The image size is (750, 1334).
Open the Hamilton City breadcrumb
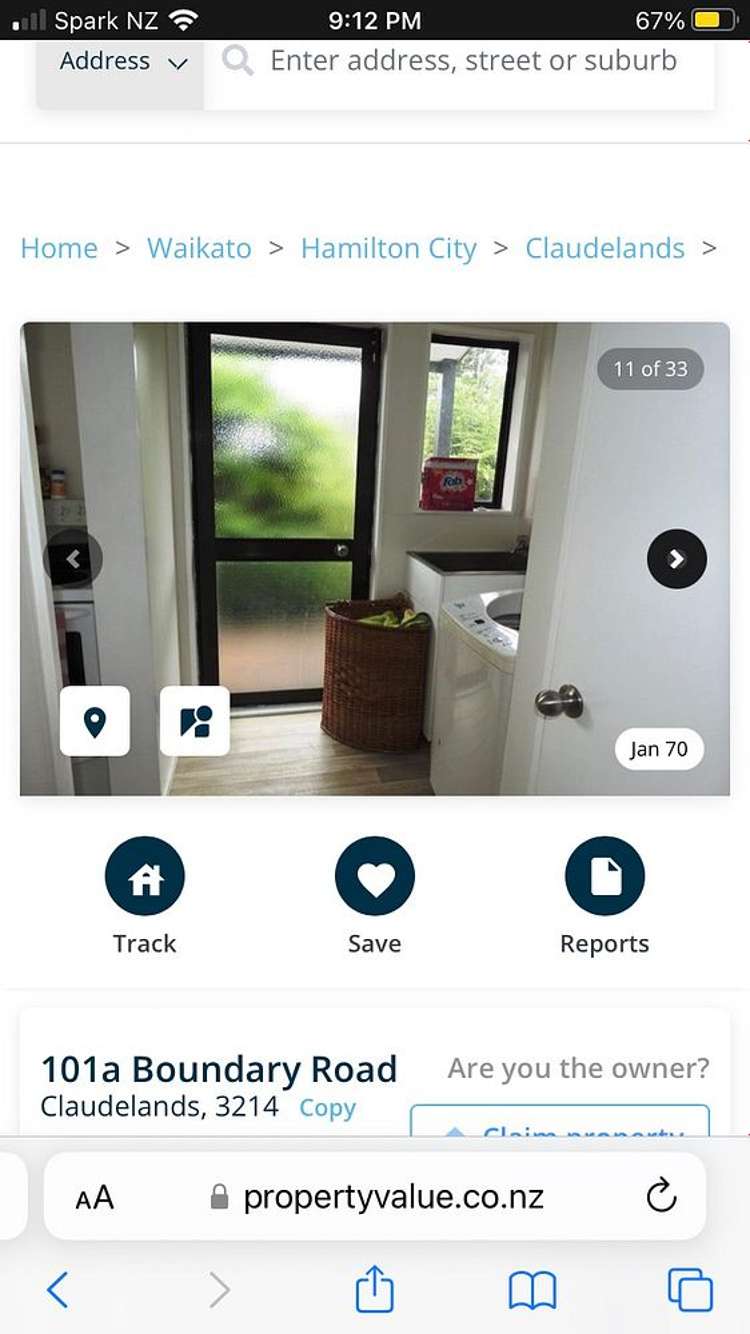[x=388, y=248]
